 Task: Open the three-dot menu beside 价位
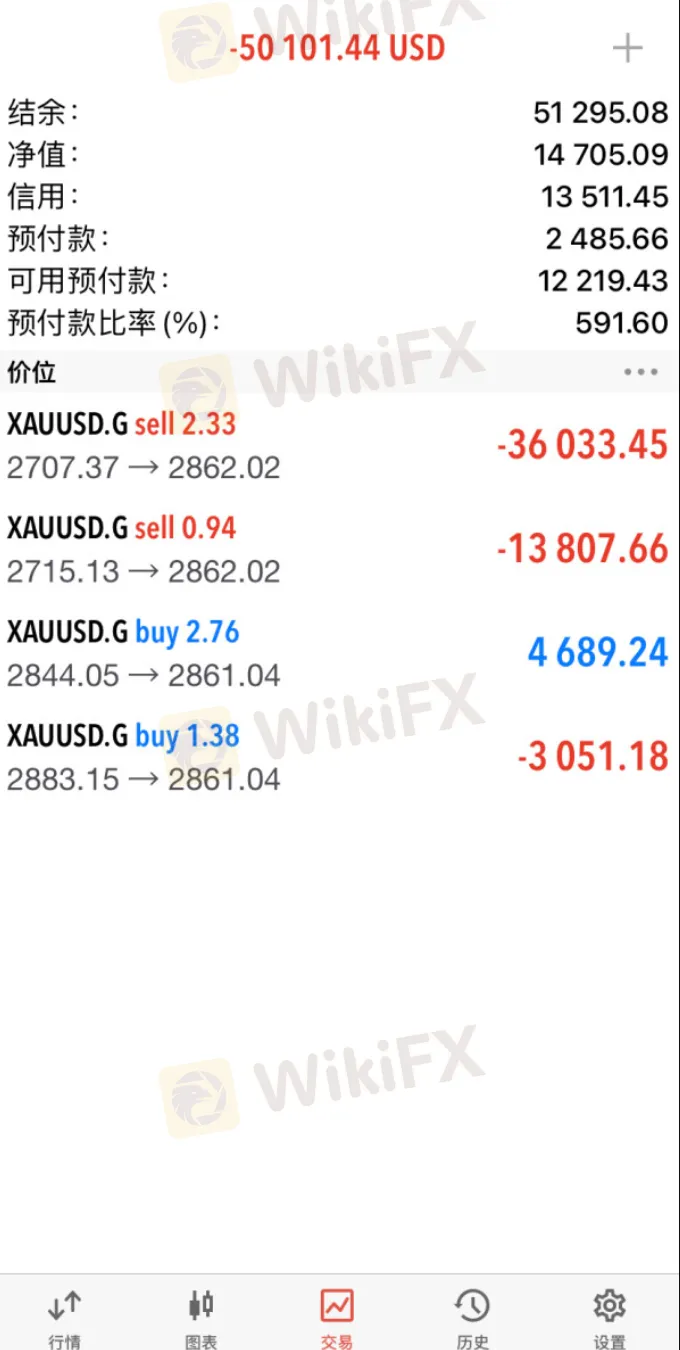coord(641,372)
